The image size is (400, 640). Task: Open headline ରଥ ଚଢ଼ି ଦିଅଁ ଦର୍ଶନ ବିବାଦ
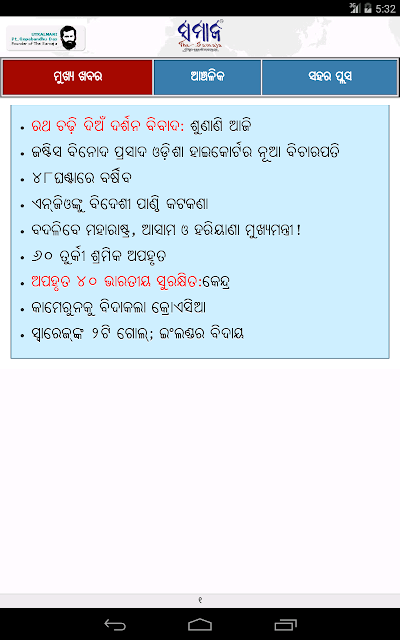click(141, 126)
